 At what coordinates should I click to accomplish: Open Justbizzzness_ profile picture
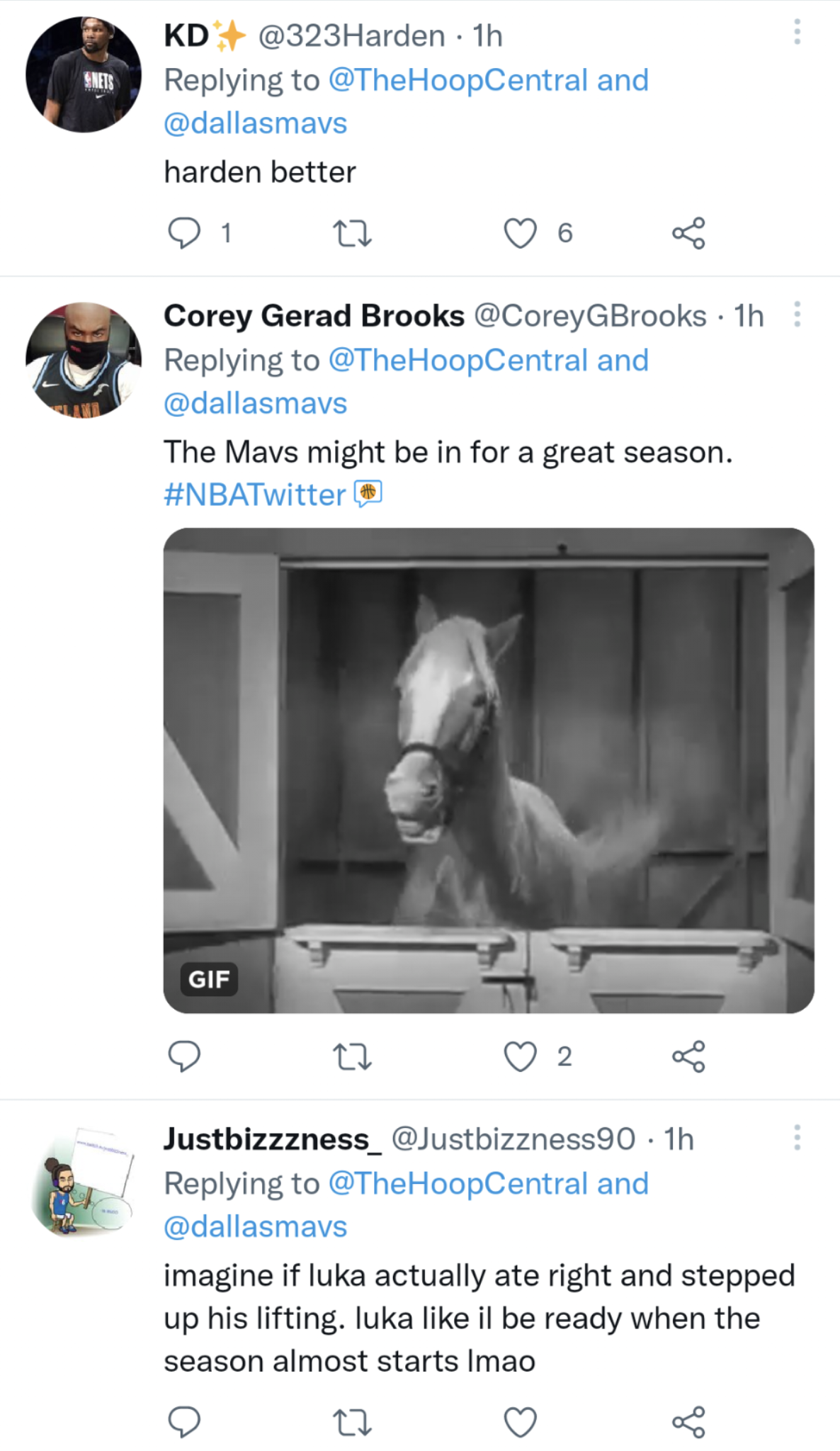coord(84,1183)
